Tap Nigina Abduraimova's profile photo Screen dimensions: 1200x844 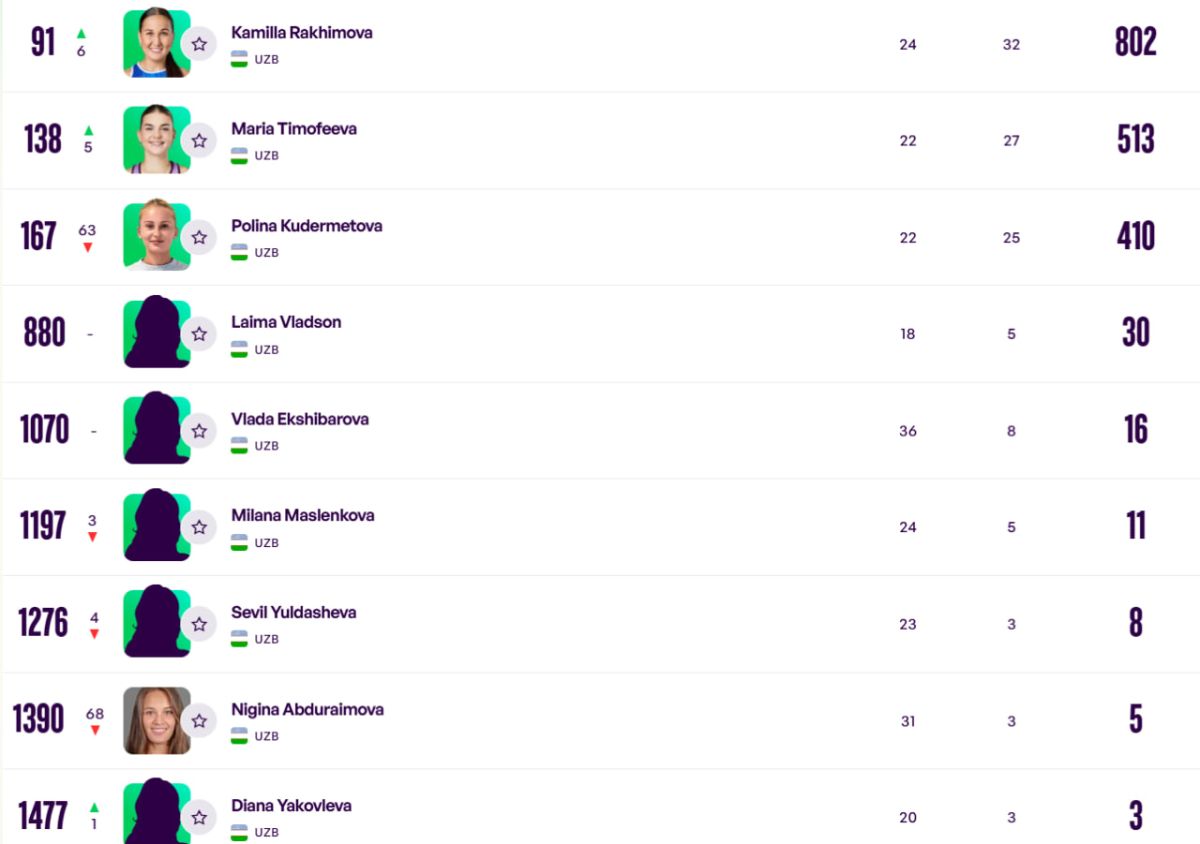pos(156,720)
